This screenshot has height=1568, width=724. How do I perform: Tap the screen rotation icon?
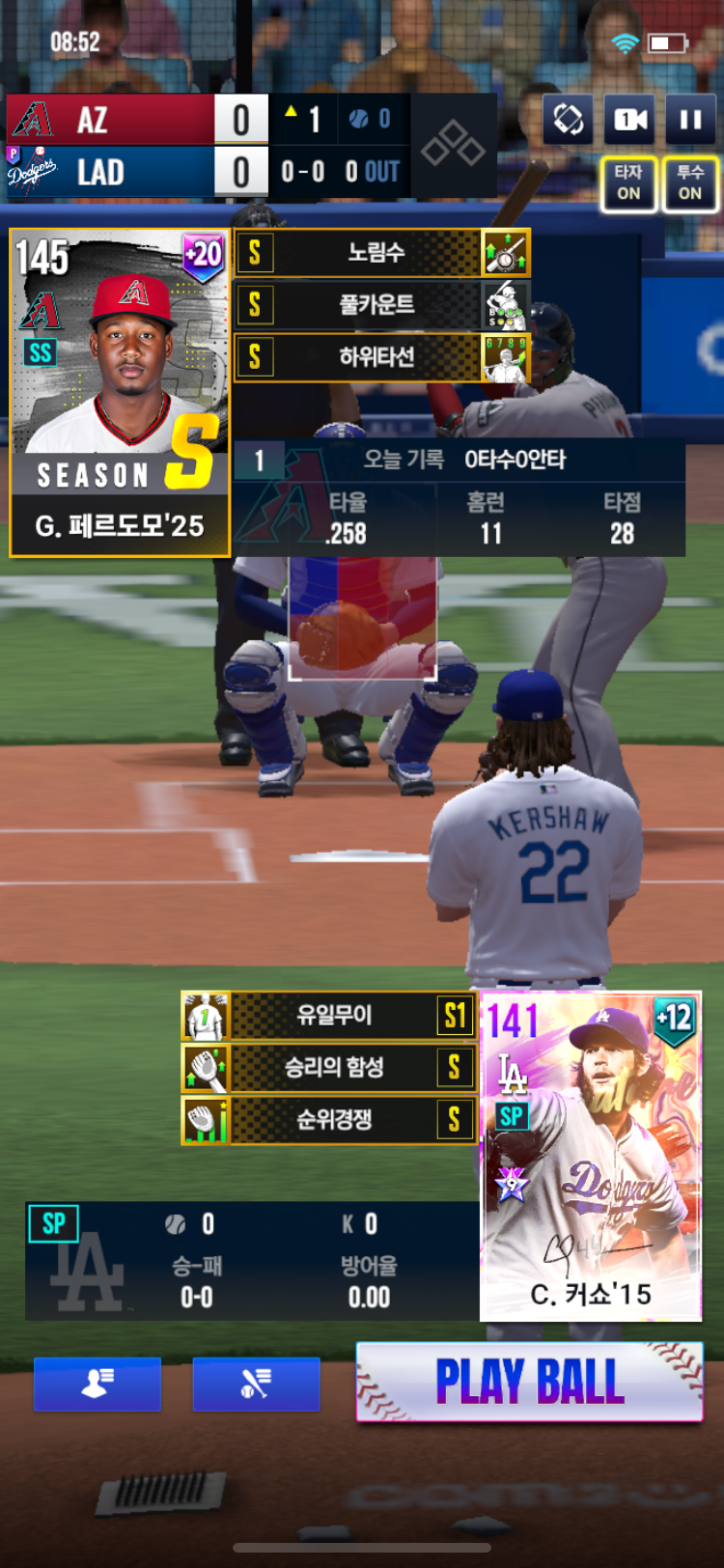[x=568, y=120]
